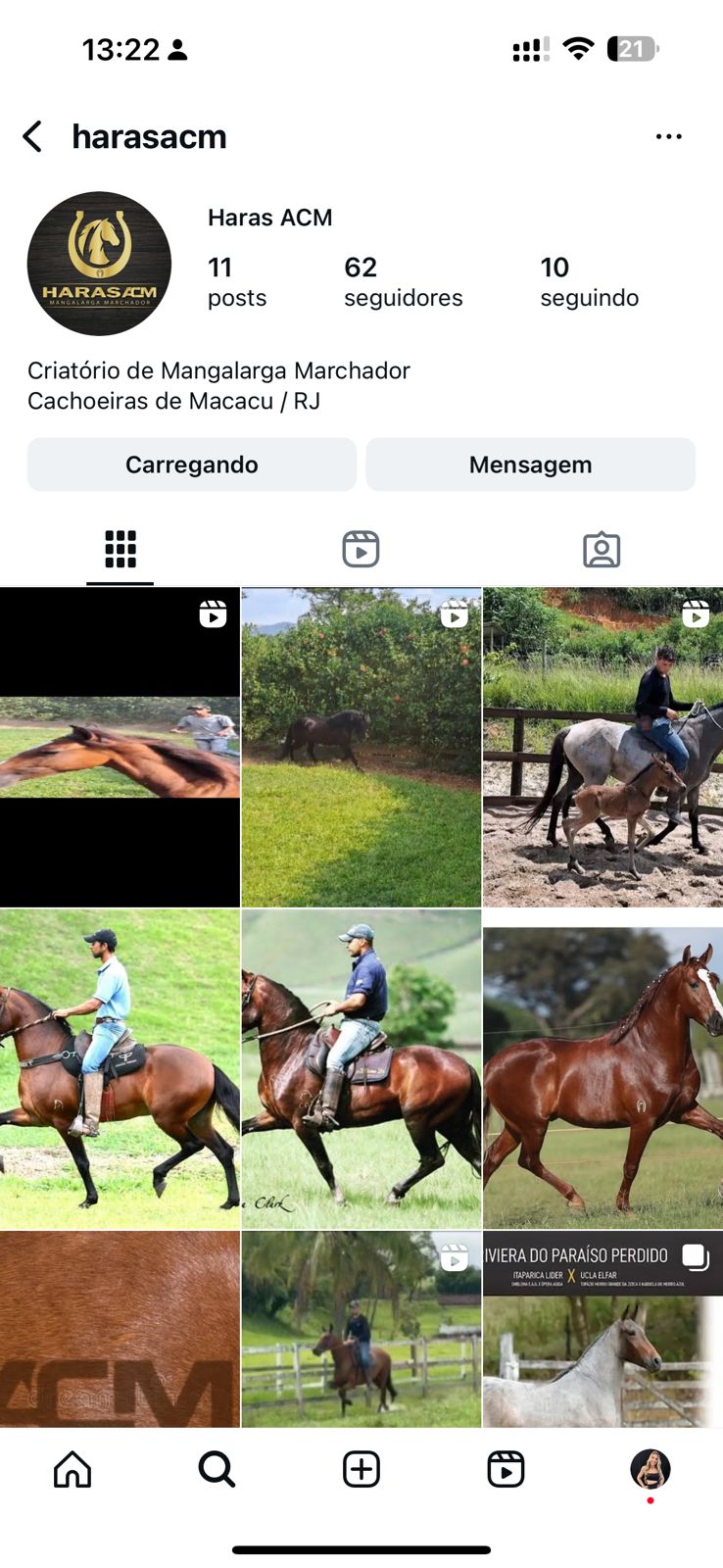Screen dimensions: 723x1568
Task: Open the photo of rider in light blue shirt
Action: [120, 1068]
